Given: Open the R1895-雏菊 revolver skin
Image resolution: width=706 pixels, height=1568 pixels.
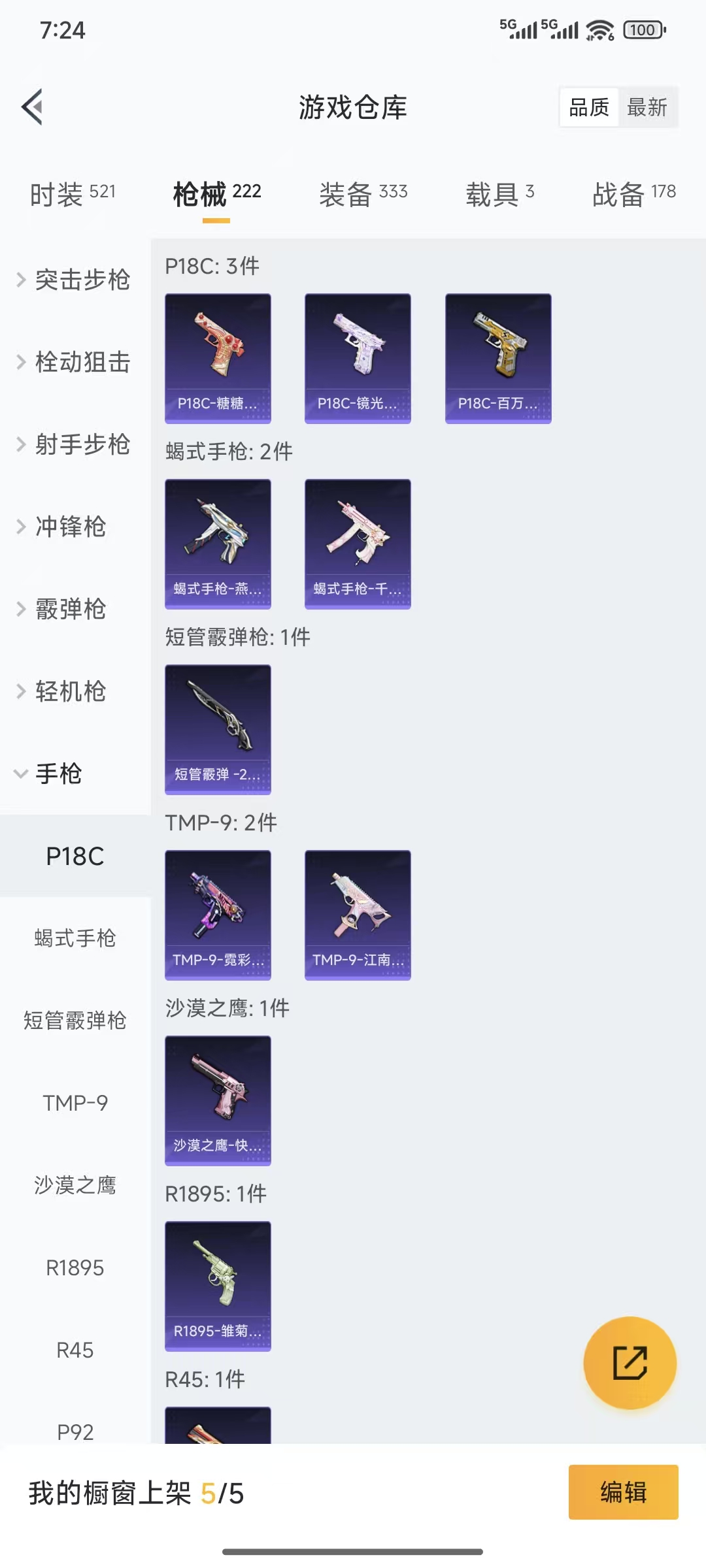Looking at the screenshot, I should [218, 1286].
